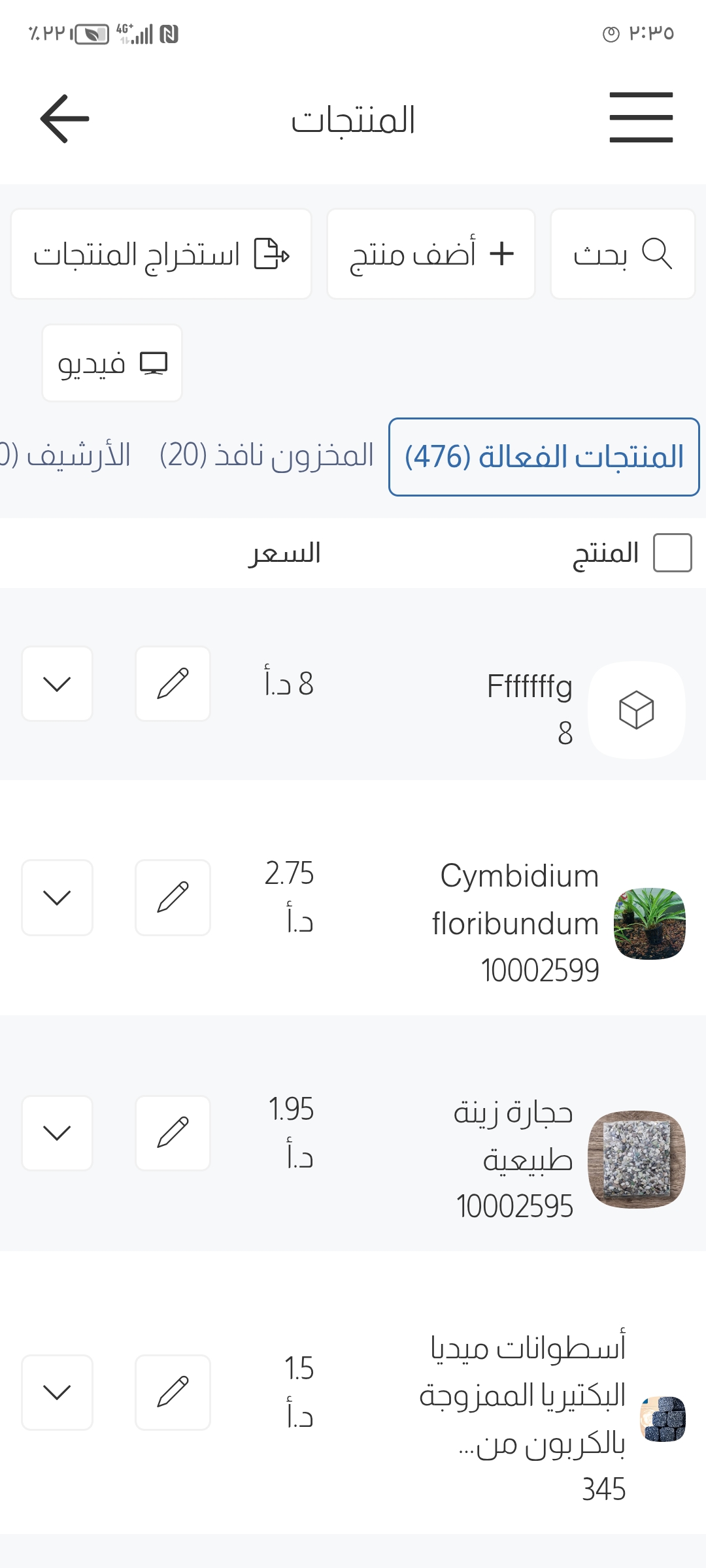
Task: Add a new product with أضف منتج
Action: coord(431,254)
